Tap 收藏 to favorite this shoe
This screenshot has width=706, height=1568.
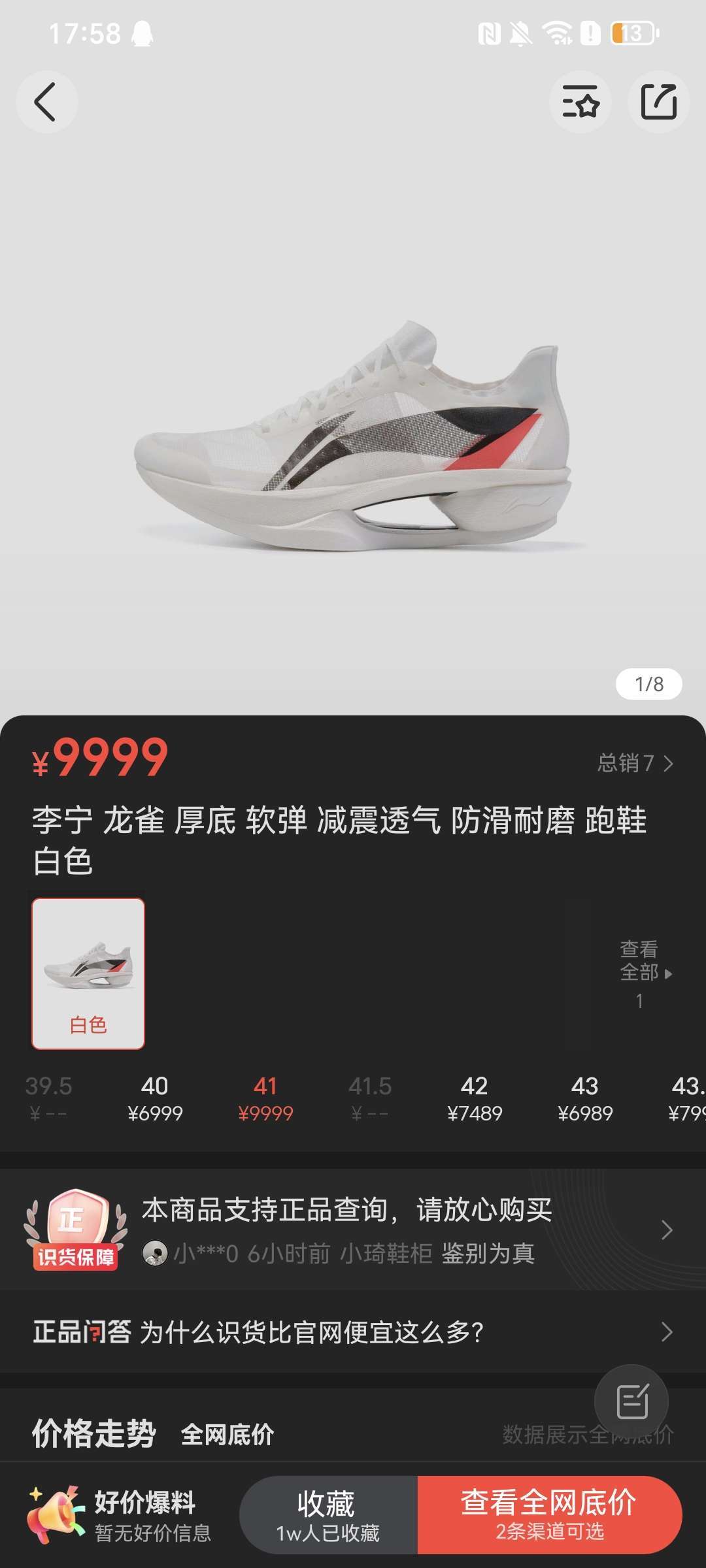328,1514
